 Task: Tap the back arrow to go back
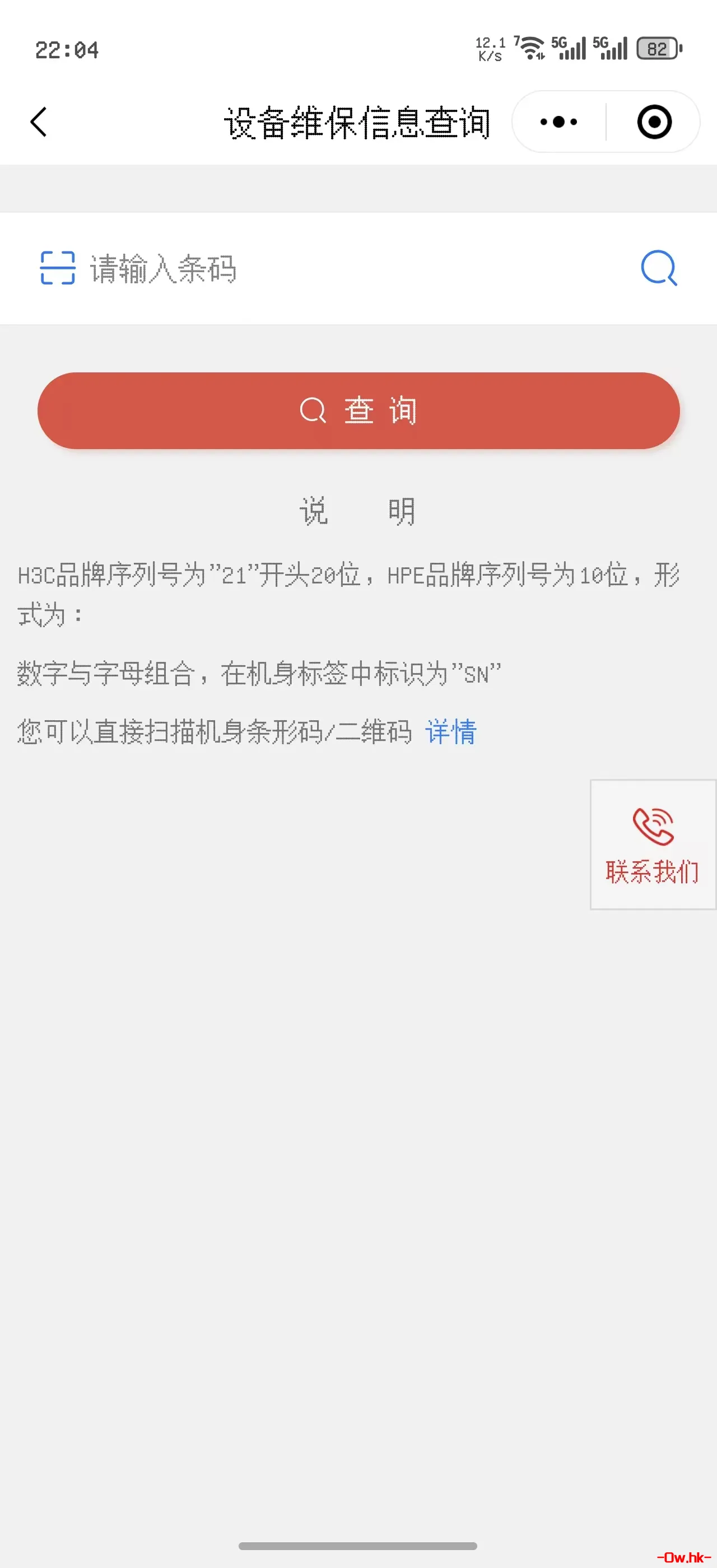tap(38, 121)
